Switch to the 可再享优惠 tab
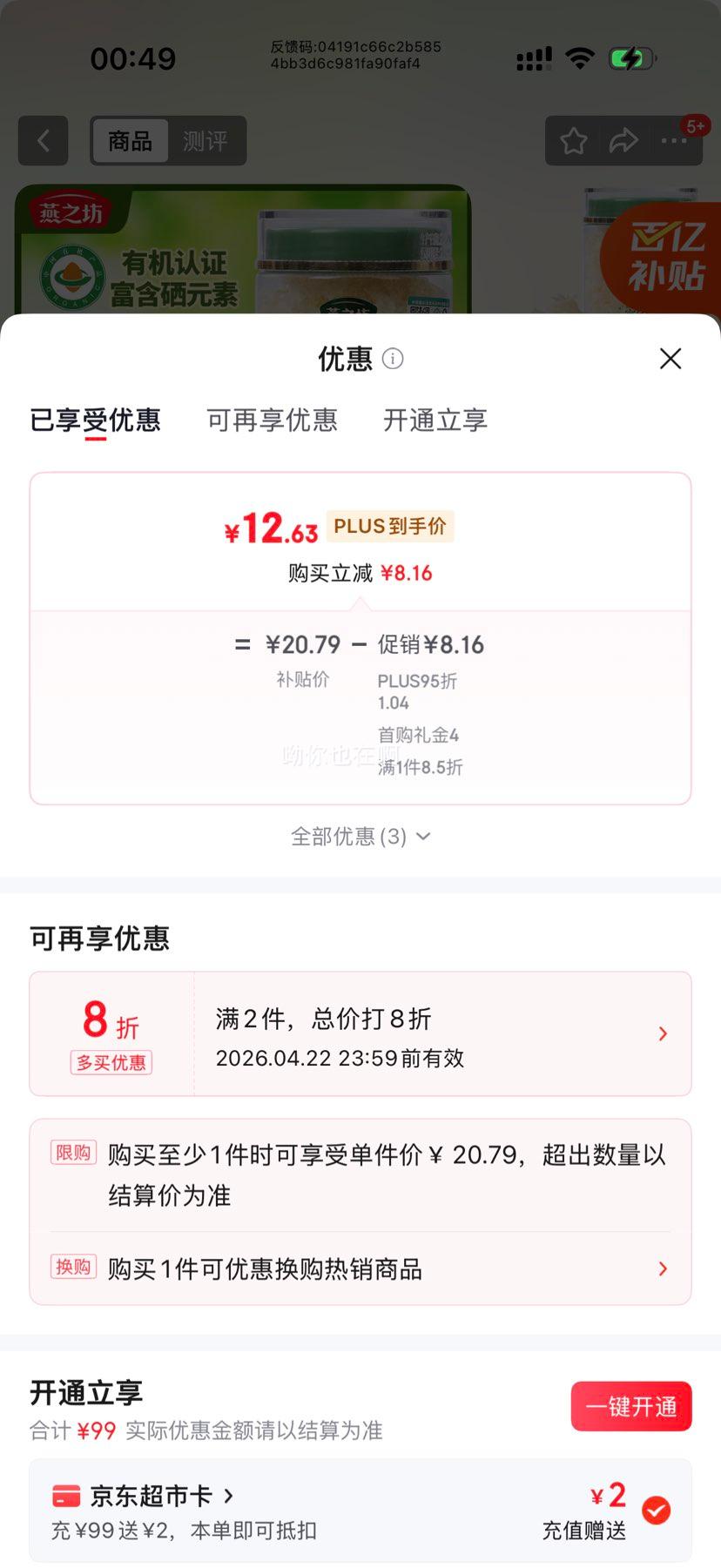Screen dimensions: 721x1568 pos(271,421)
